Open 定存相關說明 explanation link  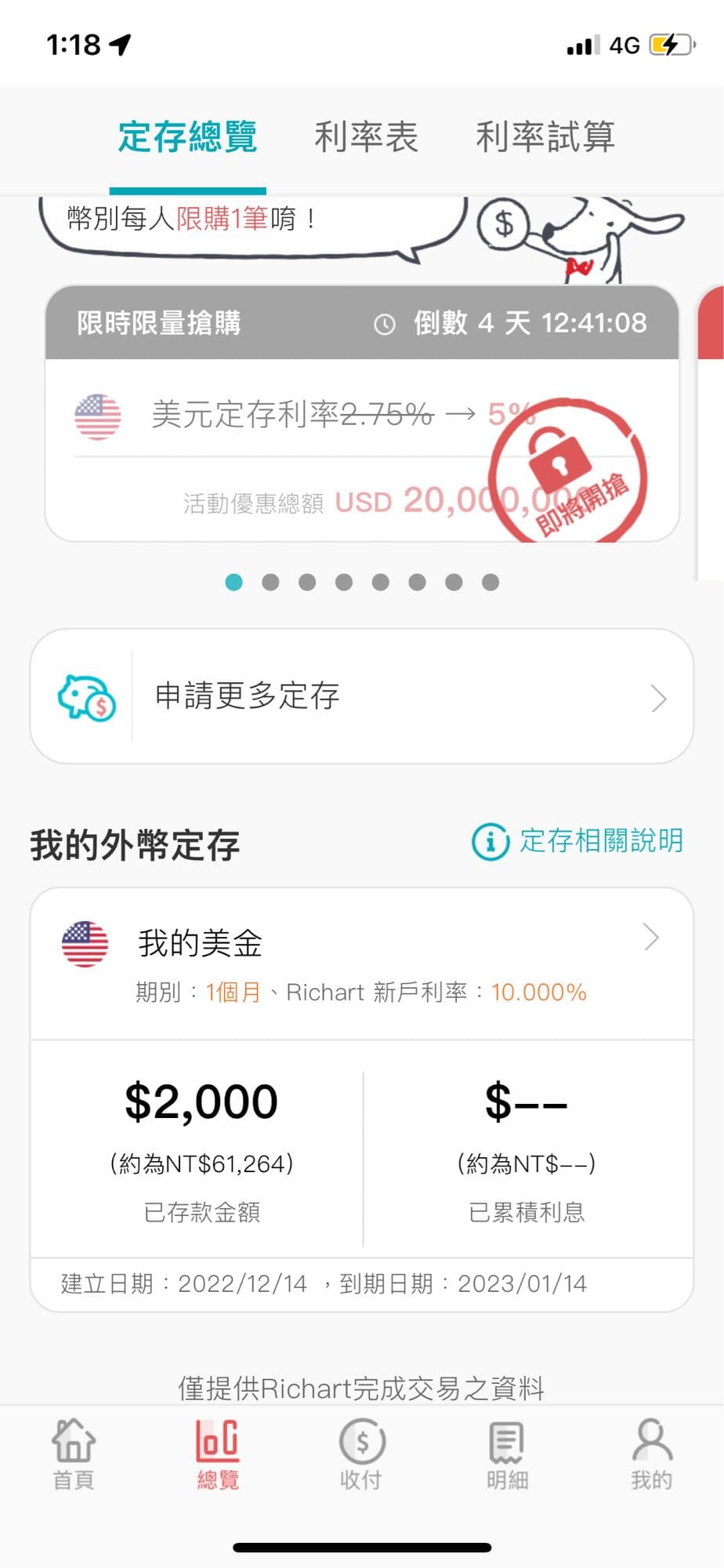pos(601,840)
